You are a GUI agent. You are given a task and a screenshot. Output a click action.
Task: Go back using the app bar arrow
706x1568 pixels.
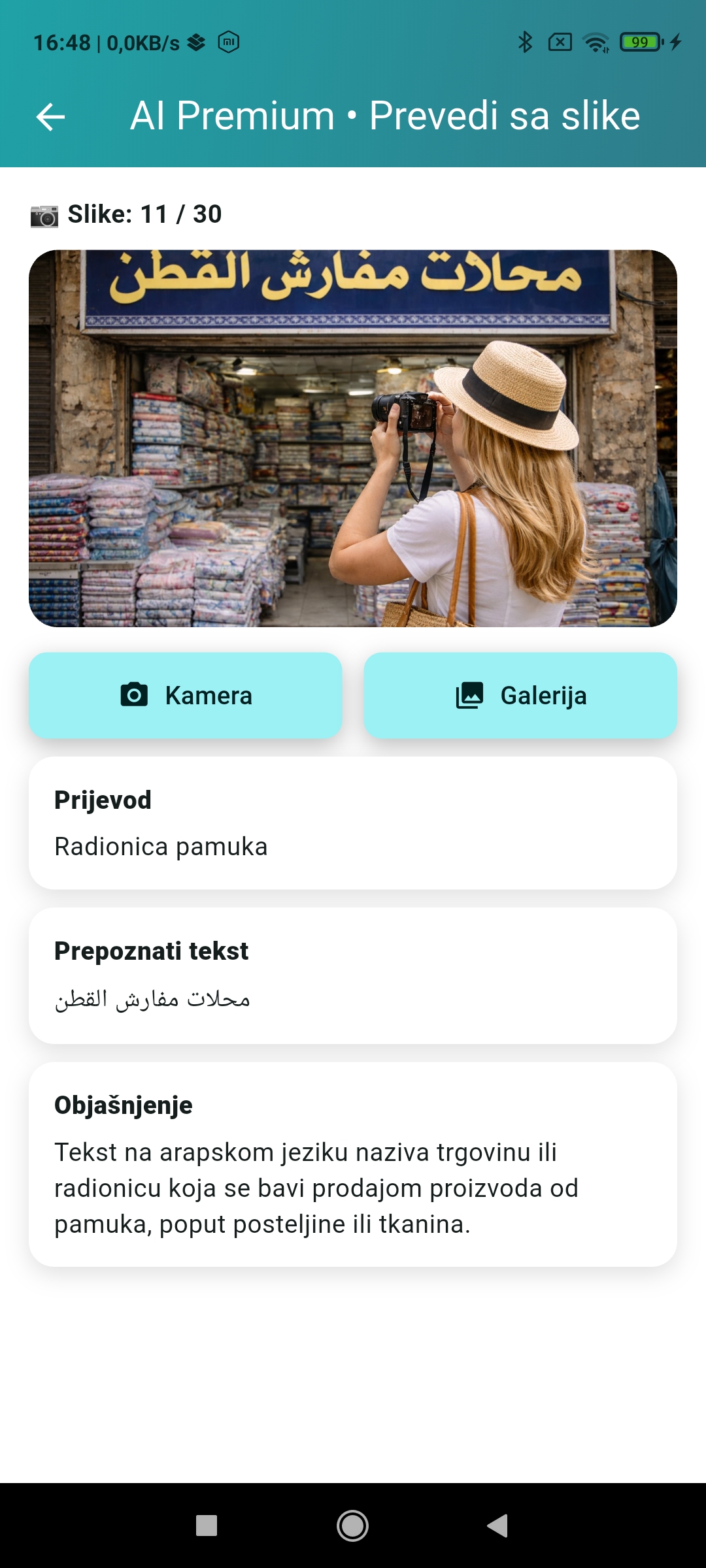50,117
